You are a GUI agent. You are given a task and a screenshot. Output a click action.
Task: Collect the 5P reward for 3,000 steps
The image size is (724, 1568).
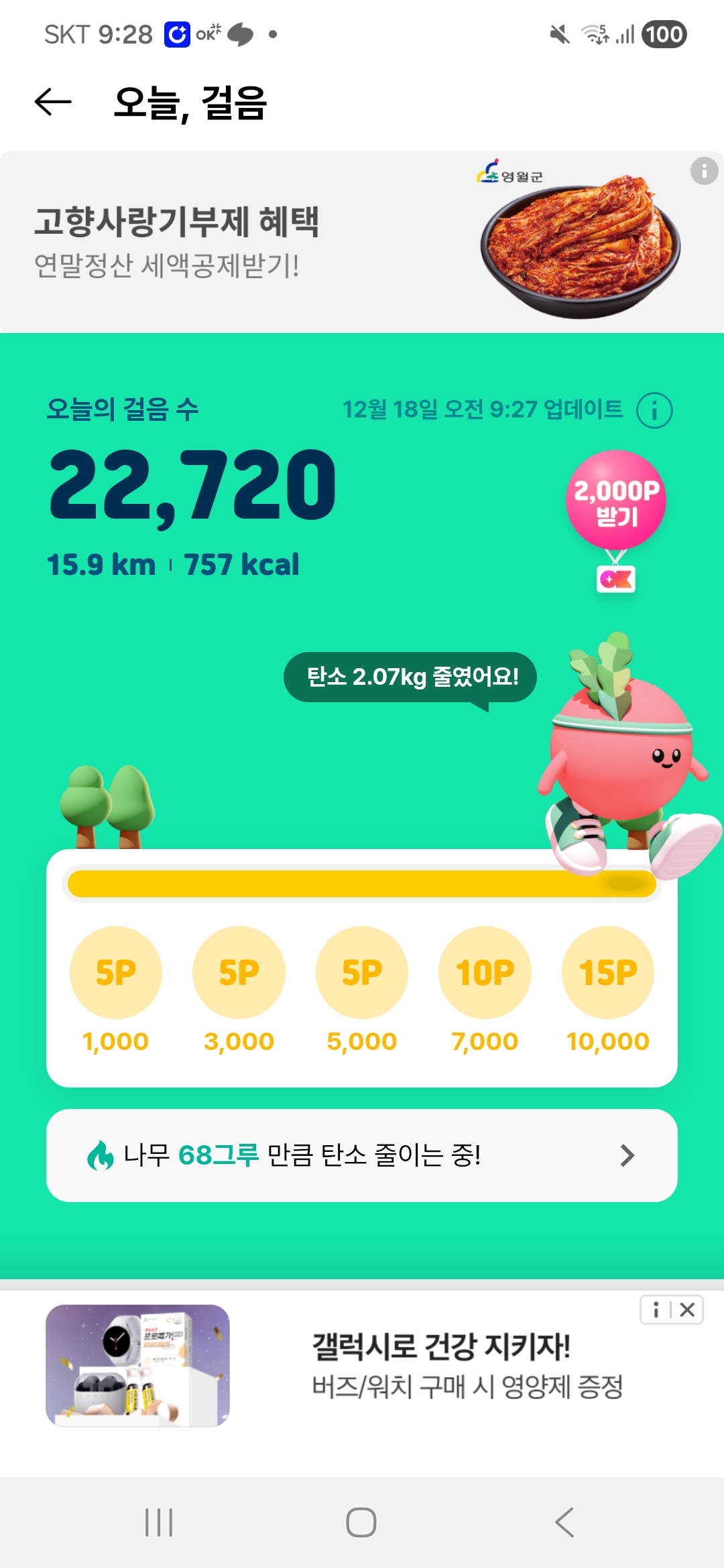point(239,972)
